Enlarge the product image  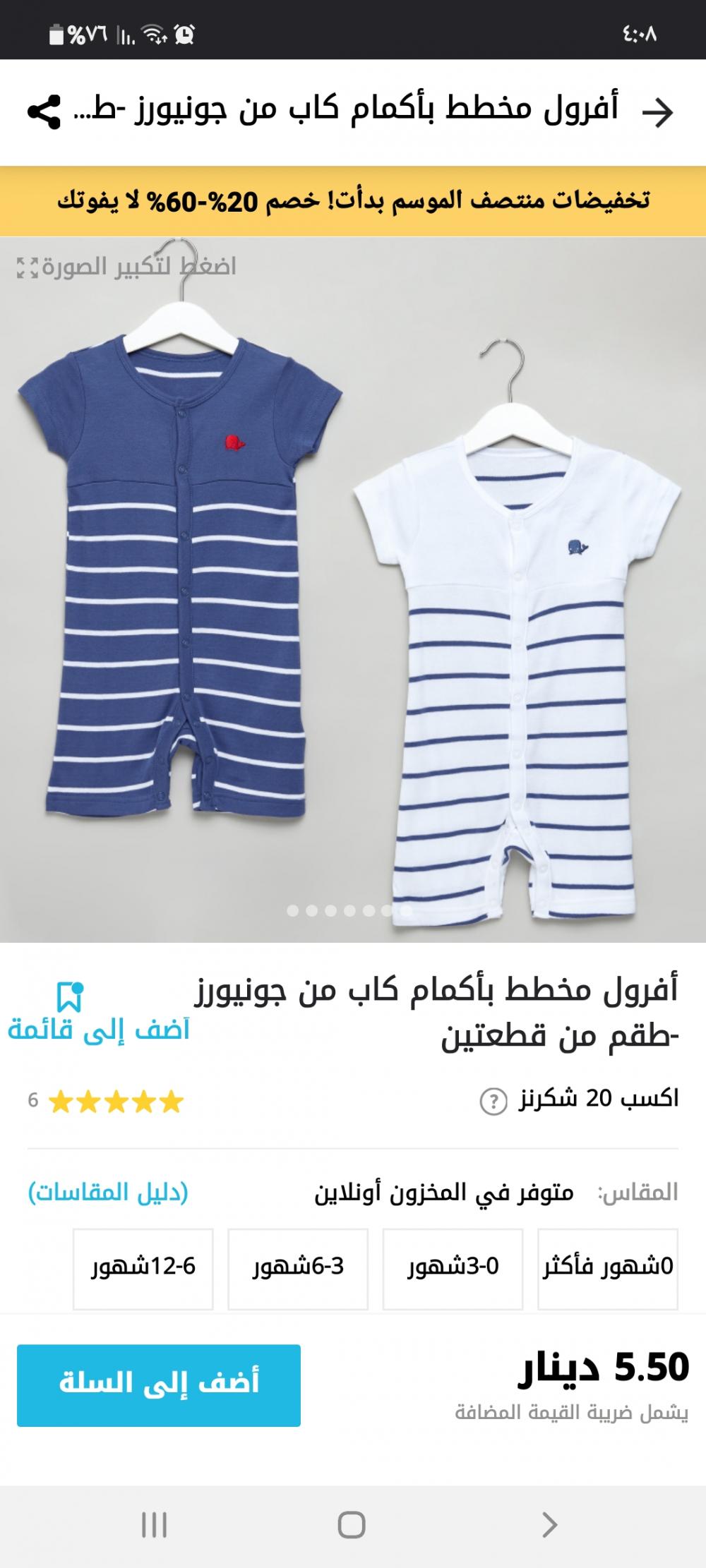pyautogui.click(x=126, y=267)
